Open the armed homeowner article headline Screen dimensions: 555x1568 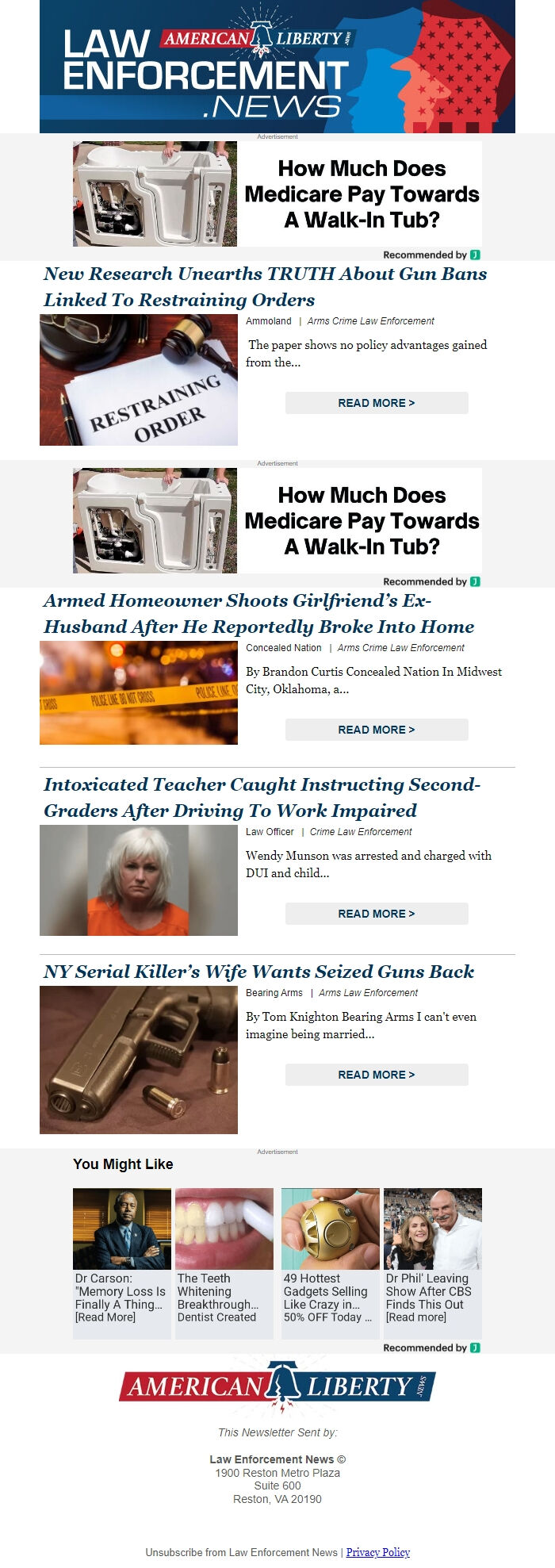pos(258,613)
